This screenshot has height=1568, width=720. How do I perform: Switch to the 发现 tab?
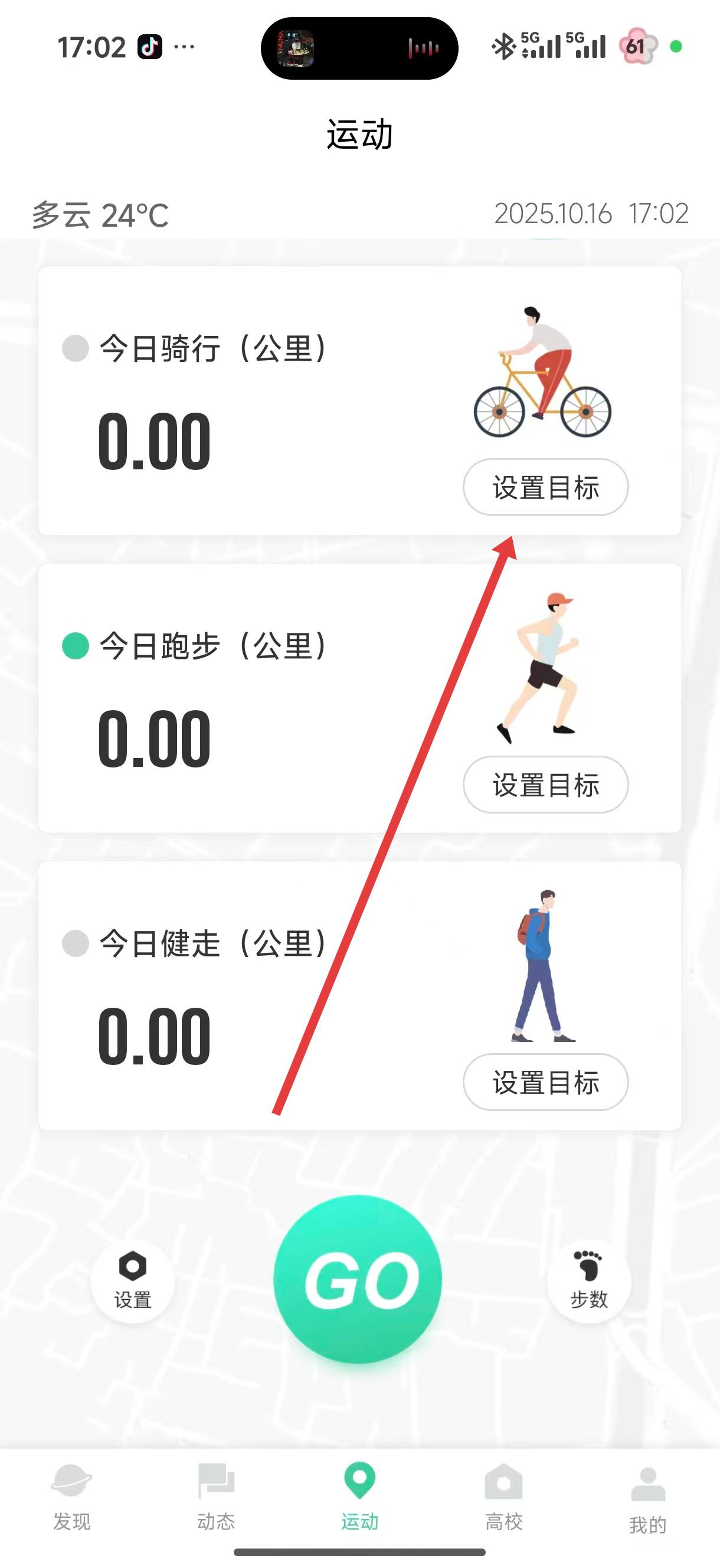click(72, 1497)
